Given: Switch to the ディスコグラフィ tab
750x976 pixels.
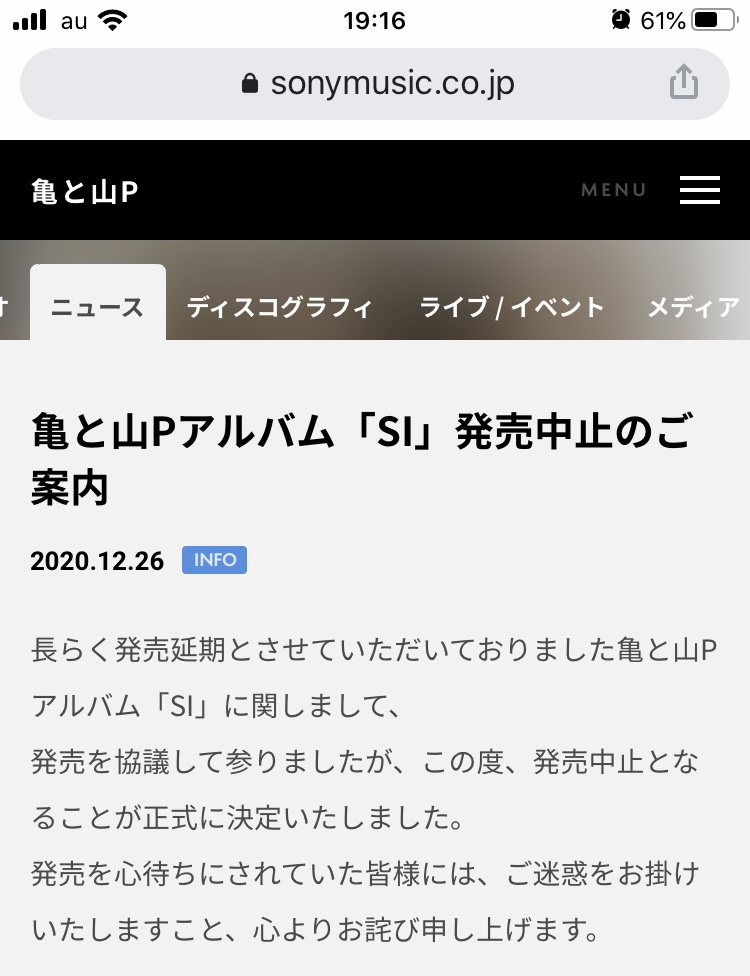Looking at the screenshot, I should point(279,307).
